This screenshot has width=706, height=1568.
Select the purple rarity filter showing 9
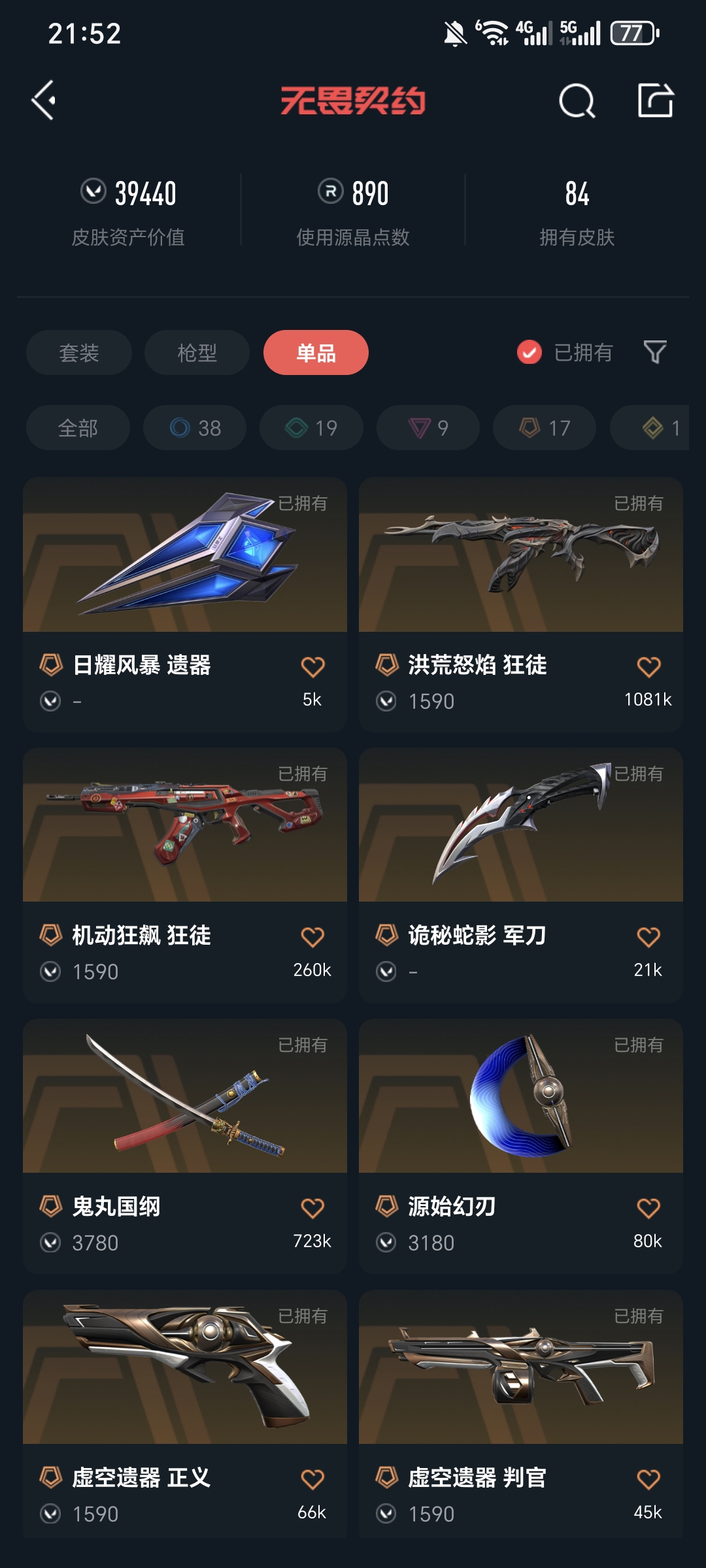pyautogui.click(x=427, y=428)
